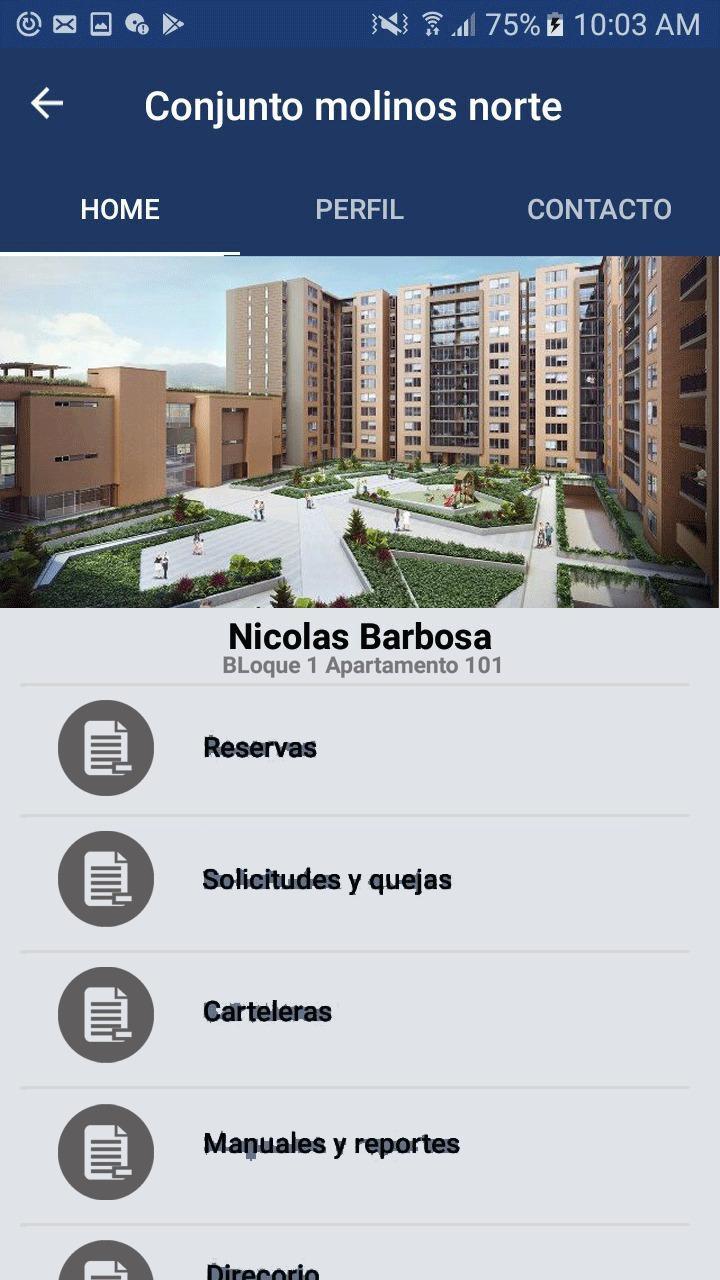Open the Reservas option
Screen dimensions: 720x1280
click(x=260, y=748)
